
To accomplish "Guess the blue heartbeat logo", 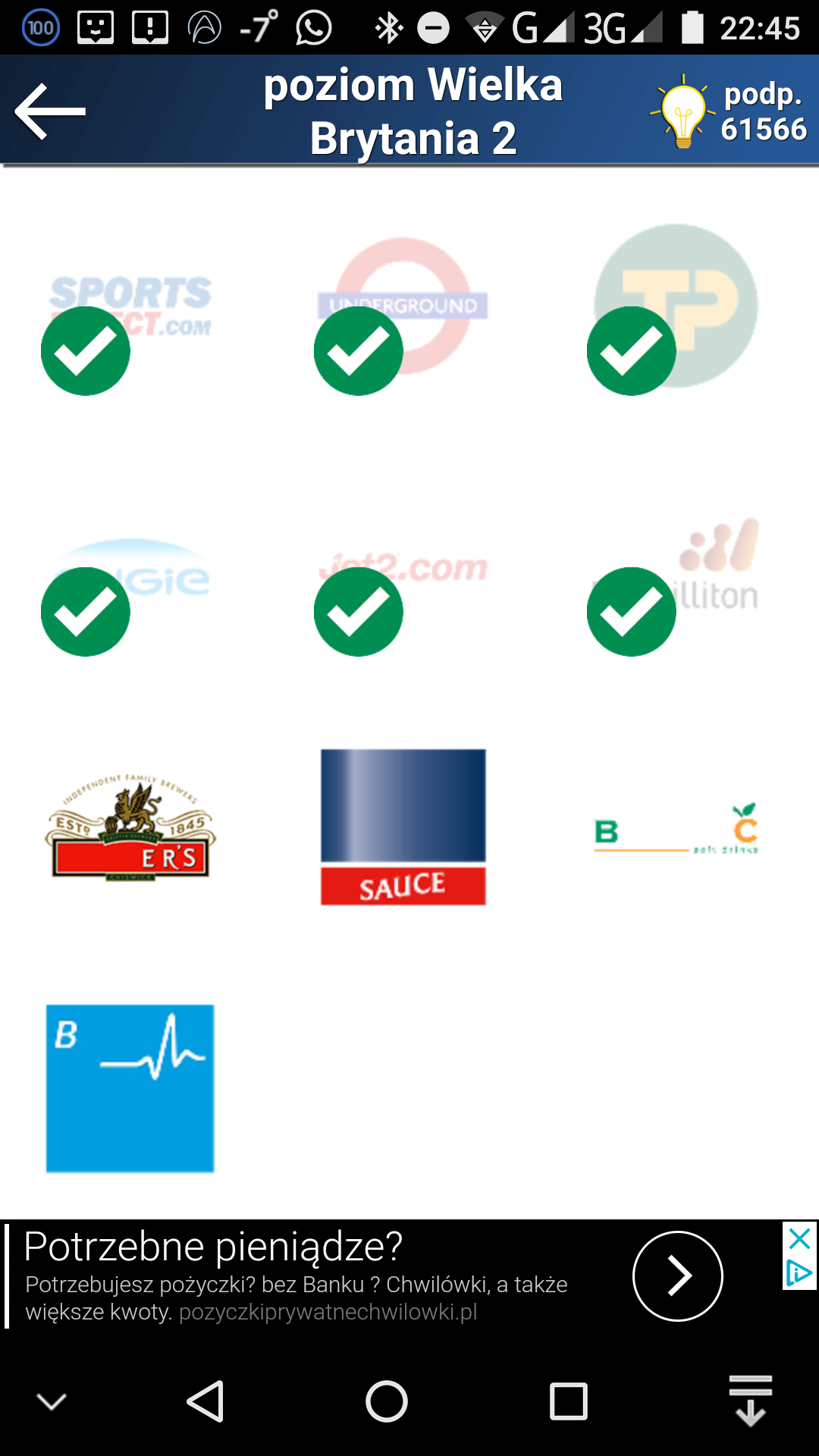I will tap(130, 1088).
